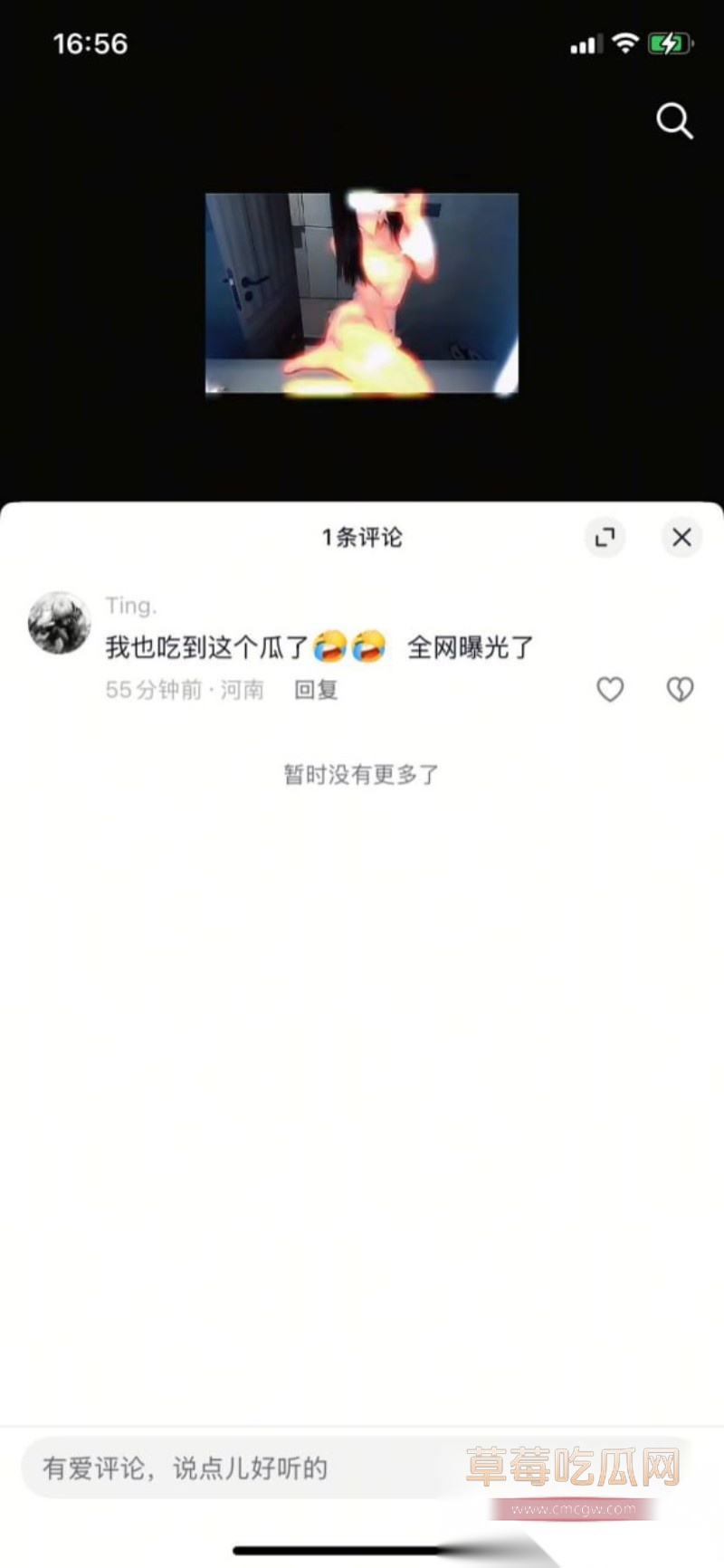Screen dimensions: 724x1568
Task: Tap the dislike (broken heart) icon
Action: click(679, 689)
